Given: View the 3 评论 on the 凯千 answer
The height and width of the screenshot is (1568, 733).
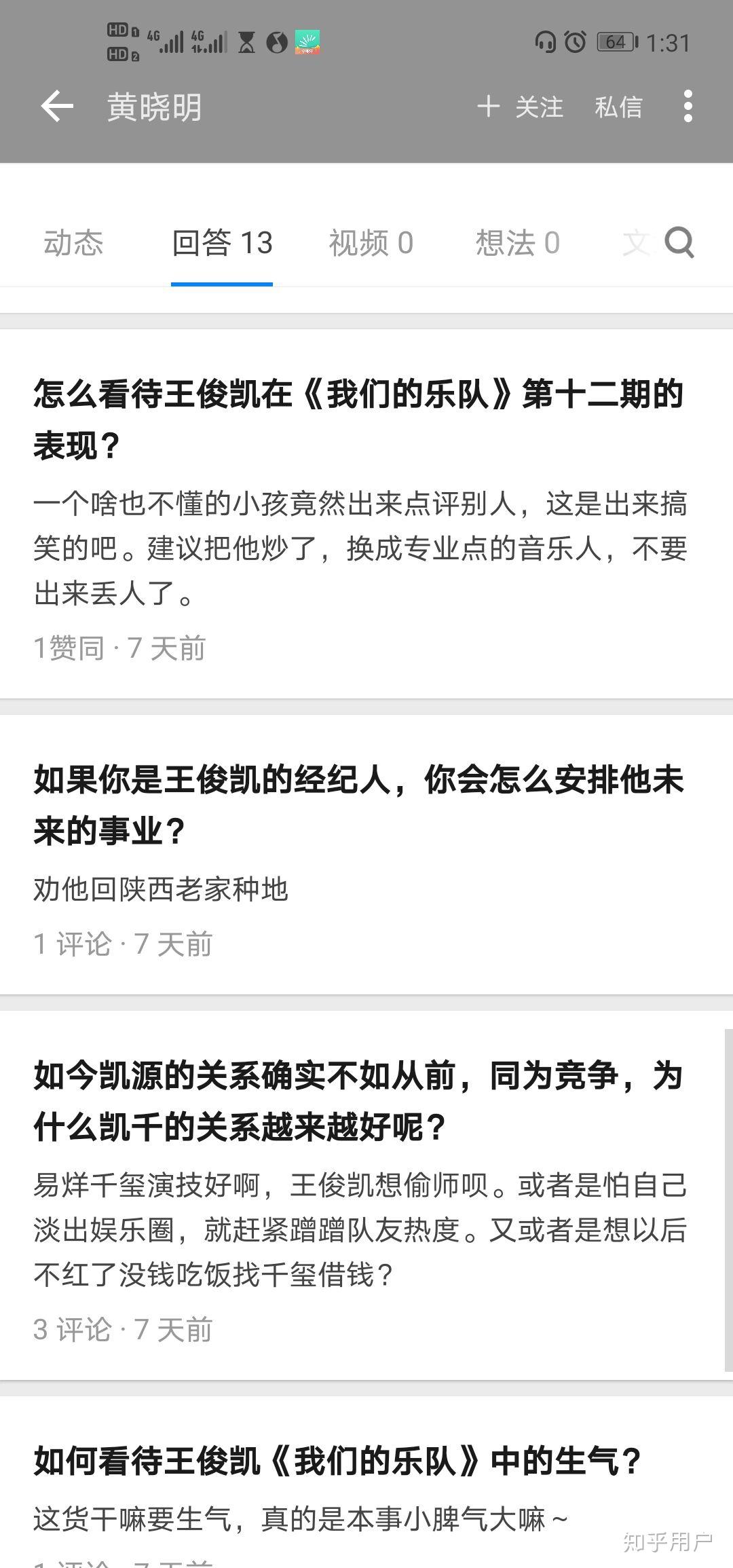Looking at the screenshot, I should click(x=73, y=1329).
